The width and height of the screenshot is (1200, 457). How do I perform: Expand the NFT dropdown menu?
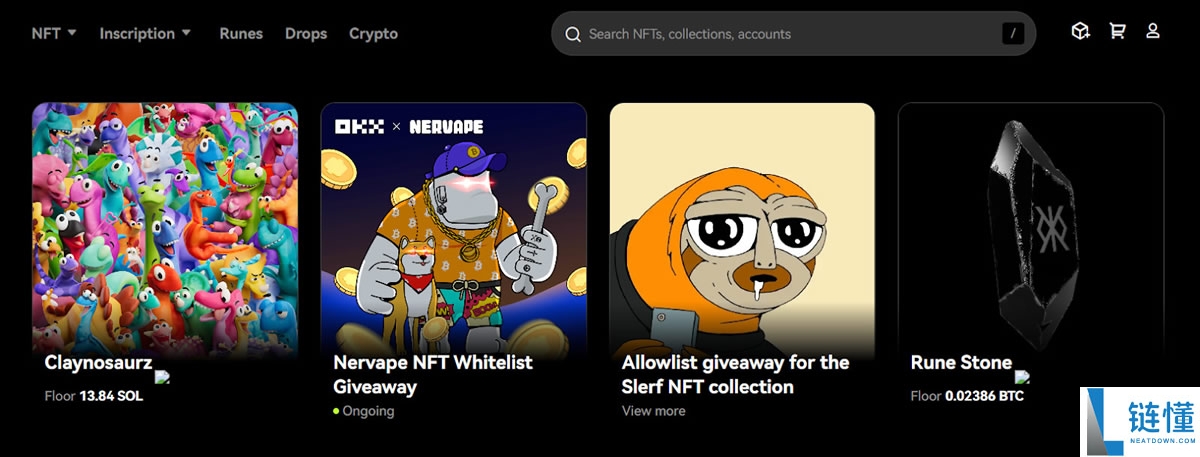[x=53, y=33]
